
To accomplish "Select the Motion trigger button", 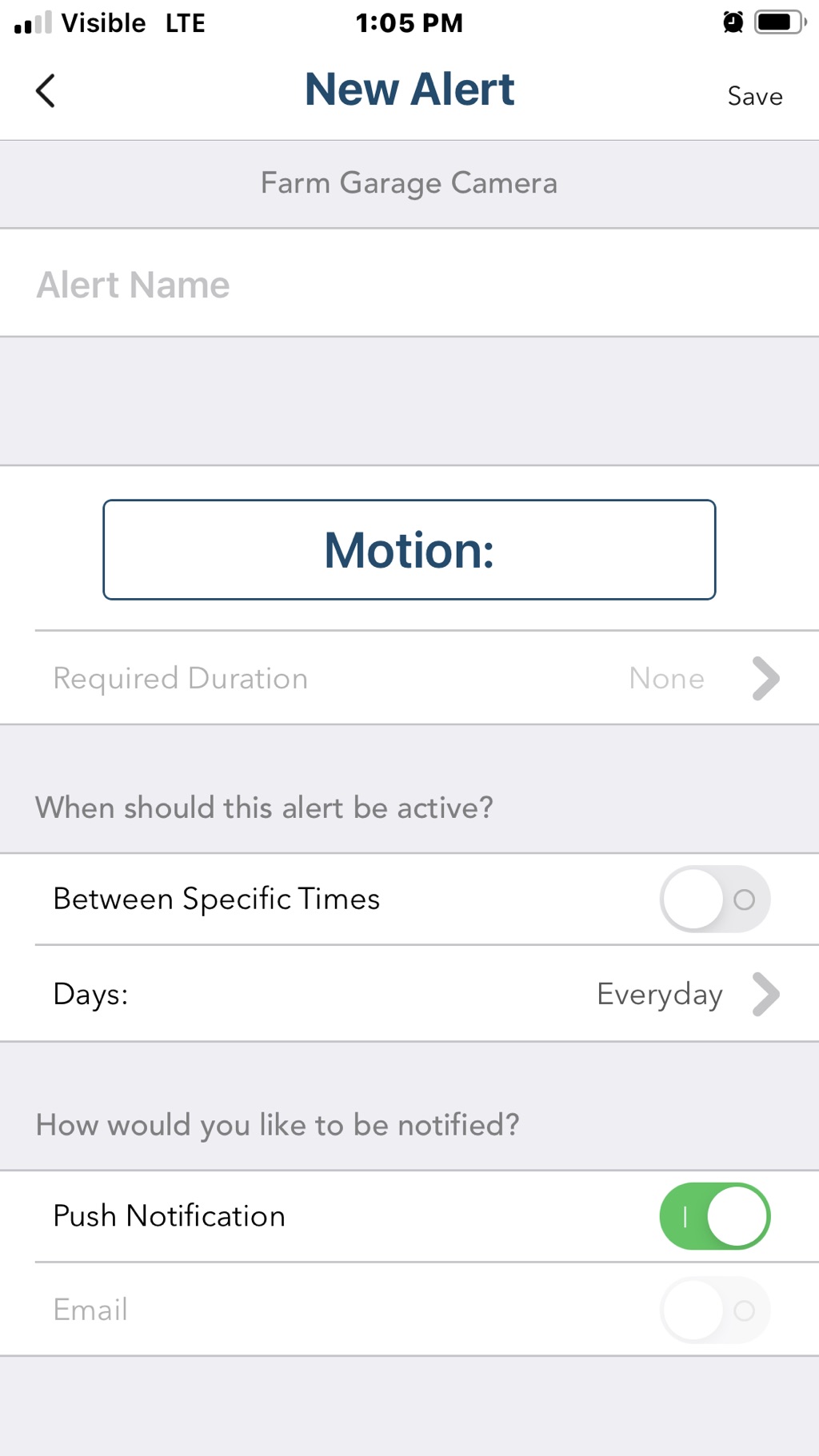I will click(409, 550).
